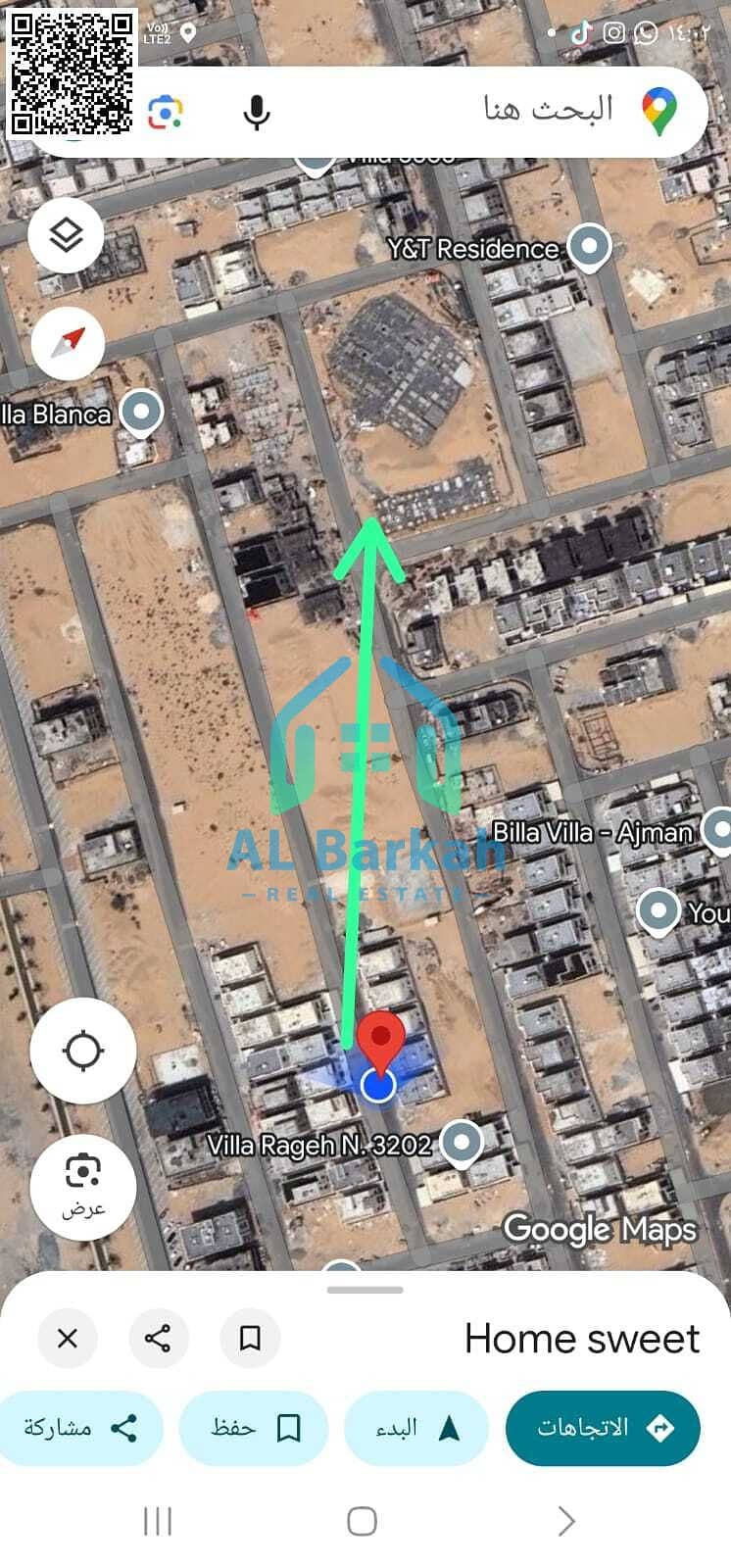Screen dimensions: 731x1568
Task: Save the place with the 'حفظ' chip
Action: coord(253,1428)
